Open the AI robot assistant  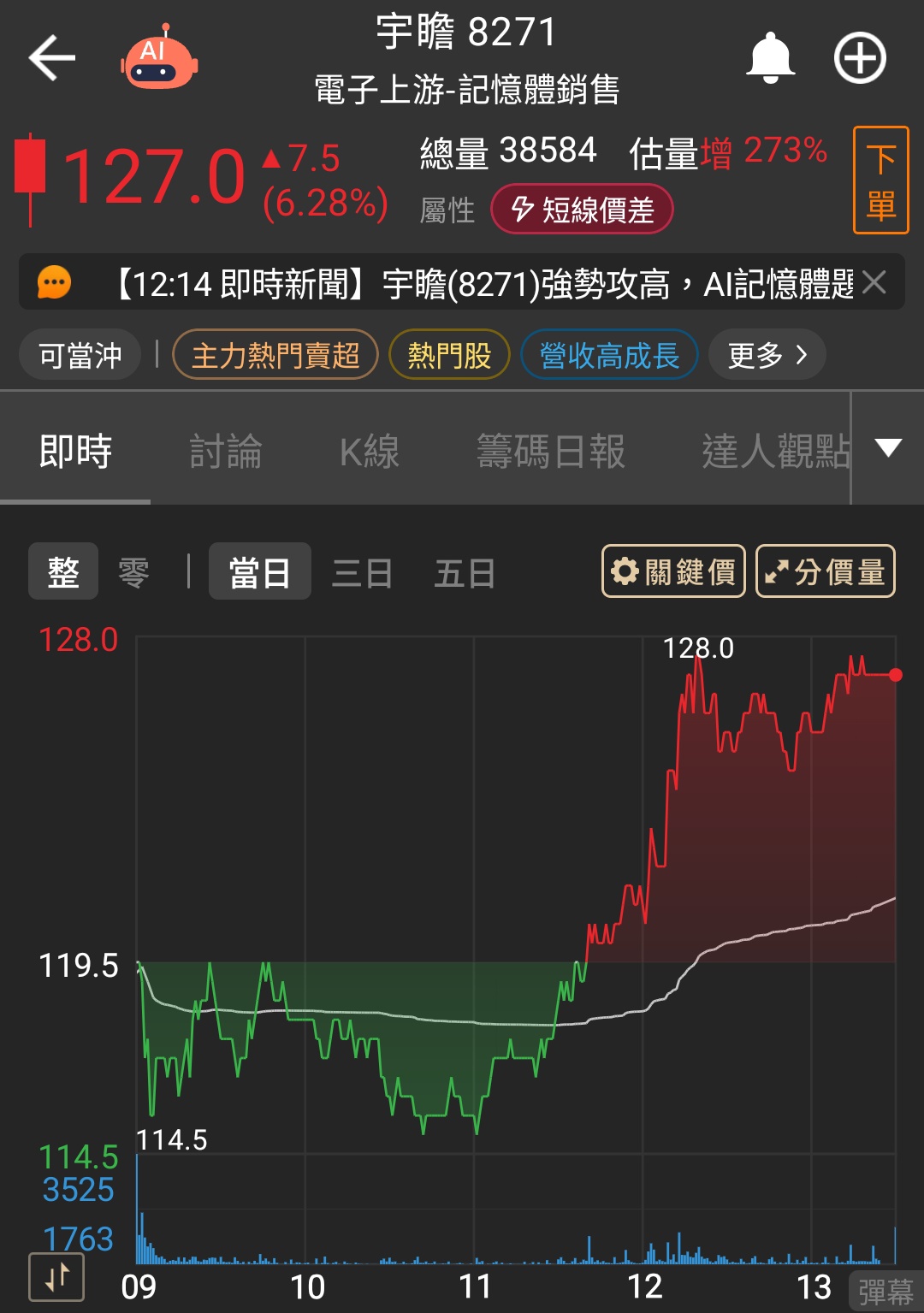click(x=159, y=58)
